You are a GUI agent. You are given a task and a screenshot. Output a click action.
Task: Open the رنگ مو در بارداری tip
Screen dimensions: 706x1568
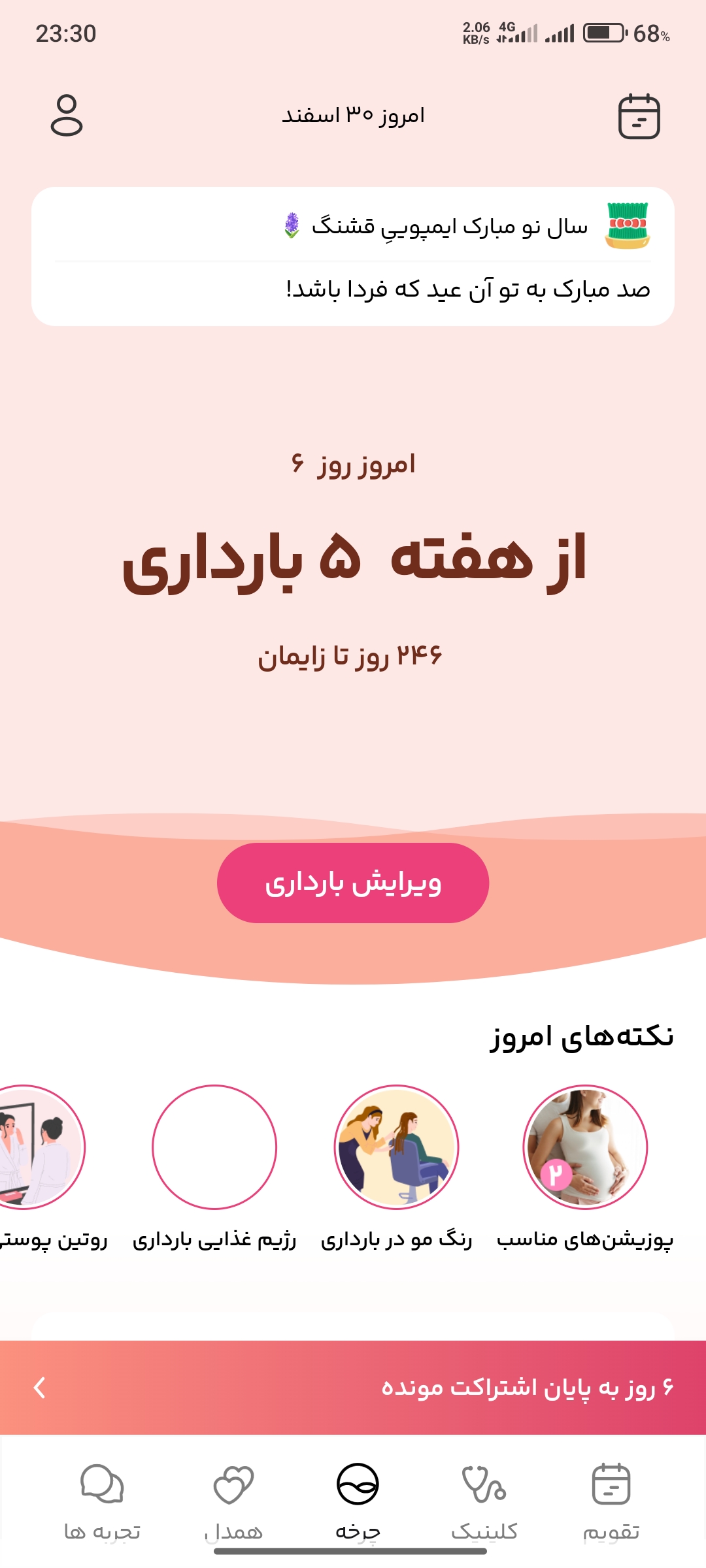click(396, 1147)
